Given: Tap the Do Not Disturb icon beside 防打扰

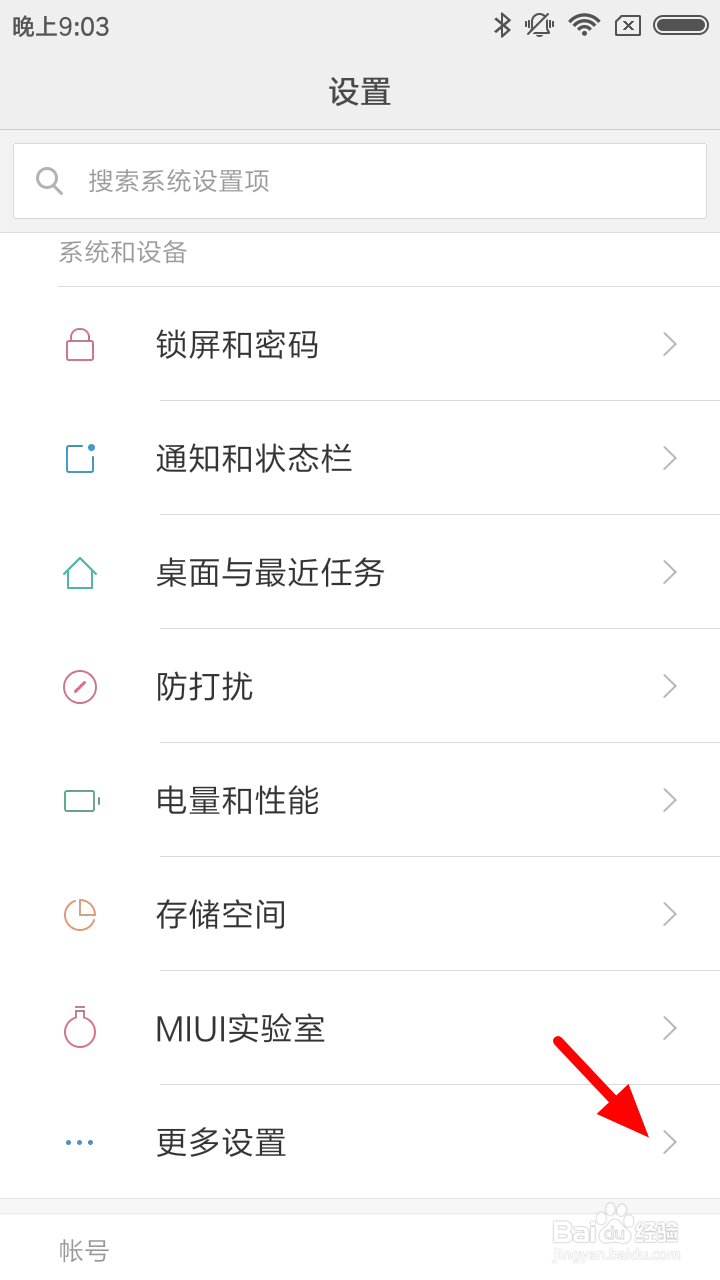Looking at the screenshot, I should point(79,686).
